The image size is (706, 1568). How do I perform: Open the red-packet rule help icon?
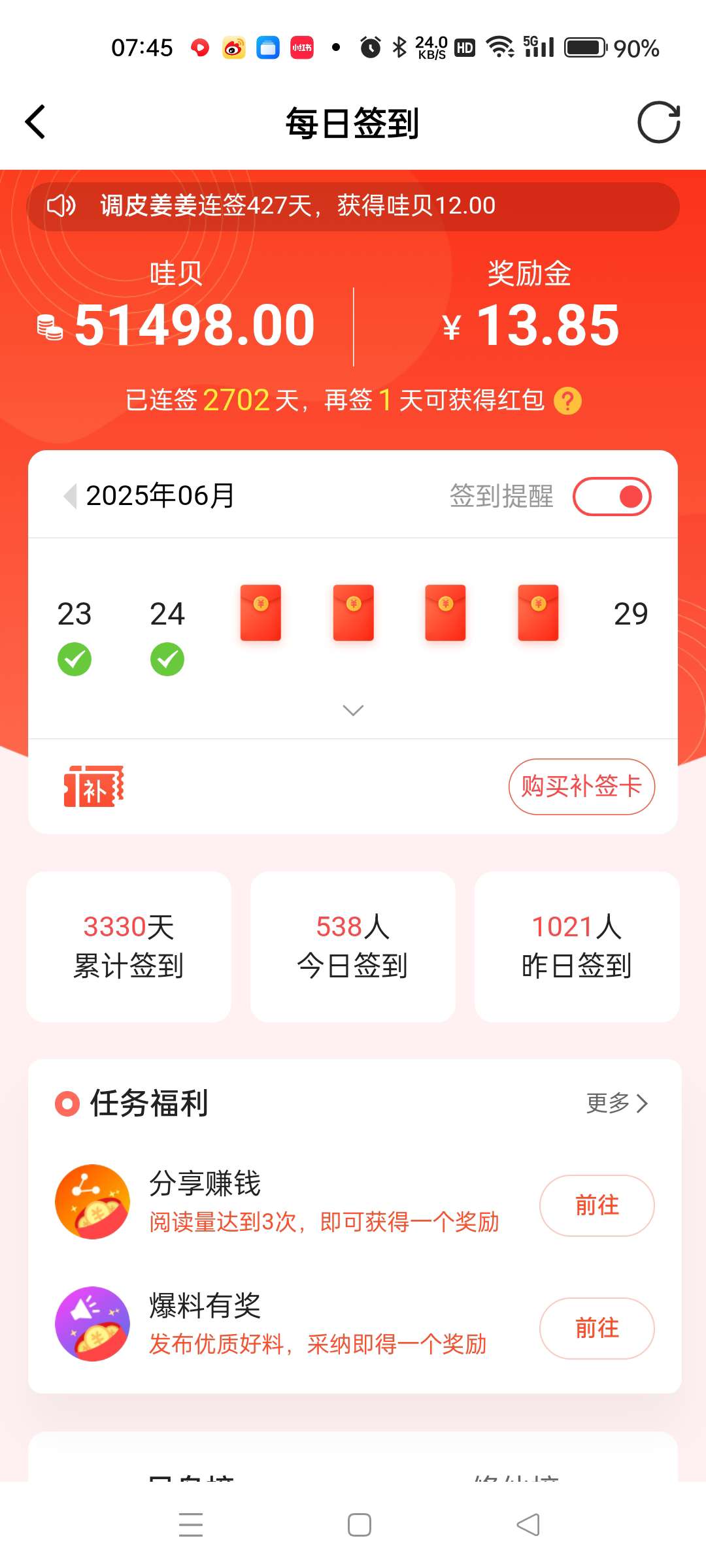[567, 400]
